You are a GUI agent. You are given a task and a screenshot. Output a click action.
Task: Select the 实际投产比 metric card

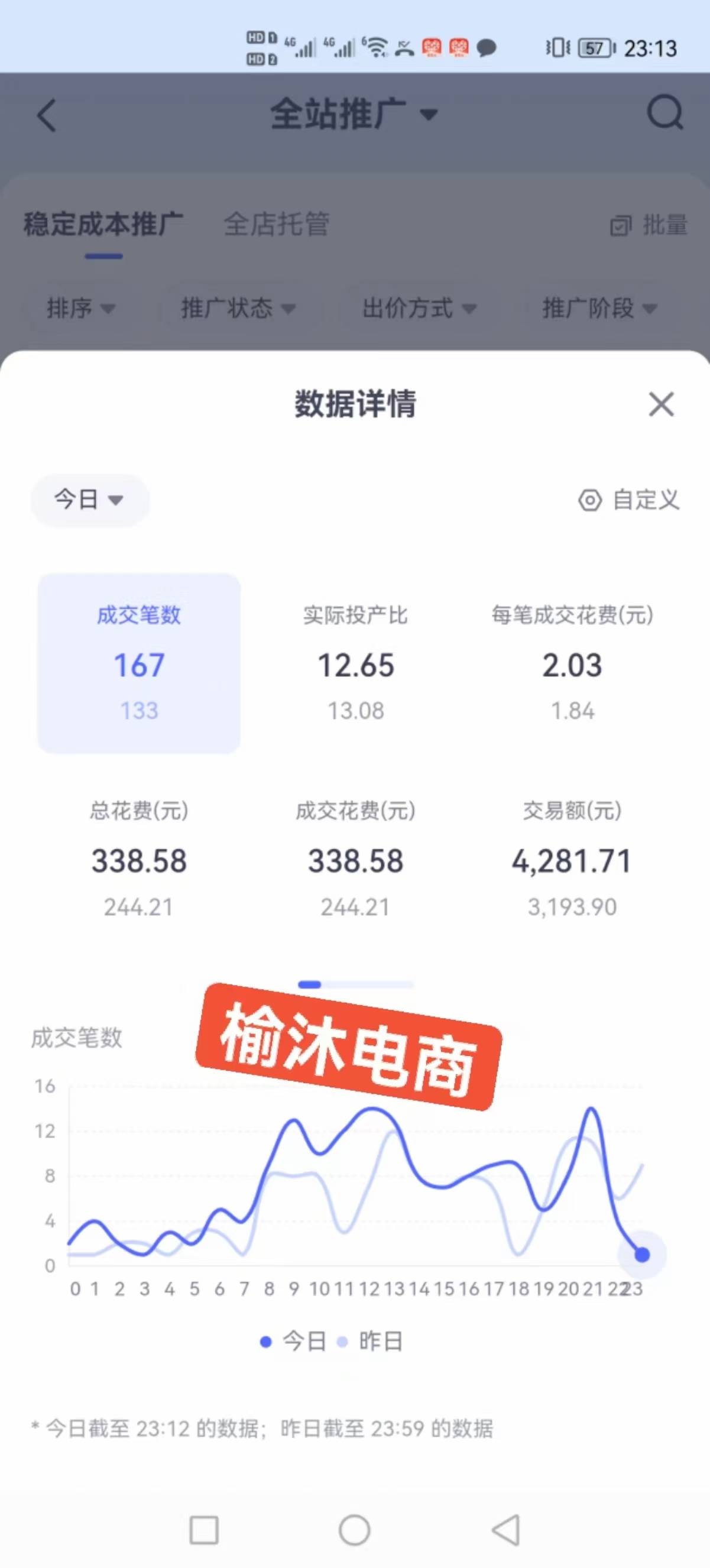click(355, 663)
